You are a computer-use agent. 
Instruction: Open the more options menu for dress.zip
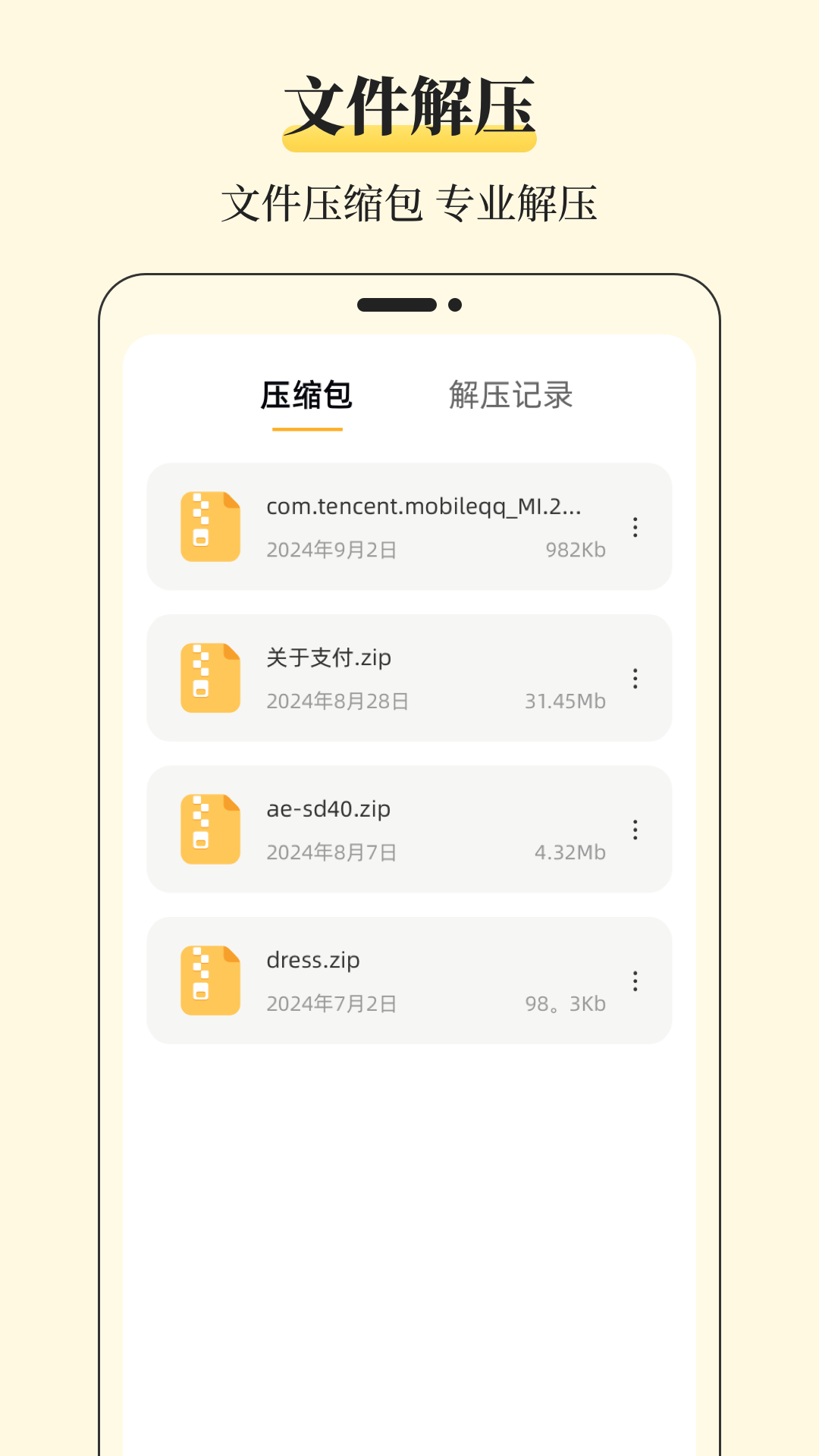635,981
